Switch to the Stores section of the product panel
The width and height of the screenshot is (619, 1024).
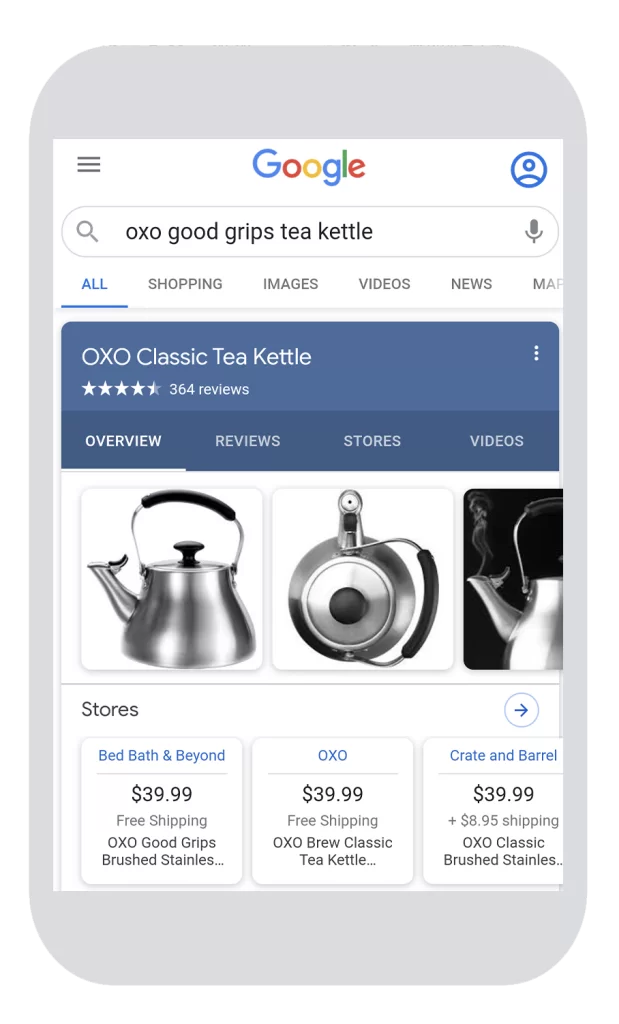[372, 441]
